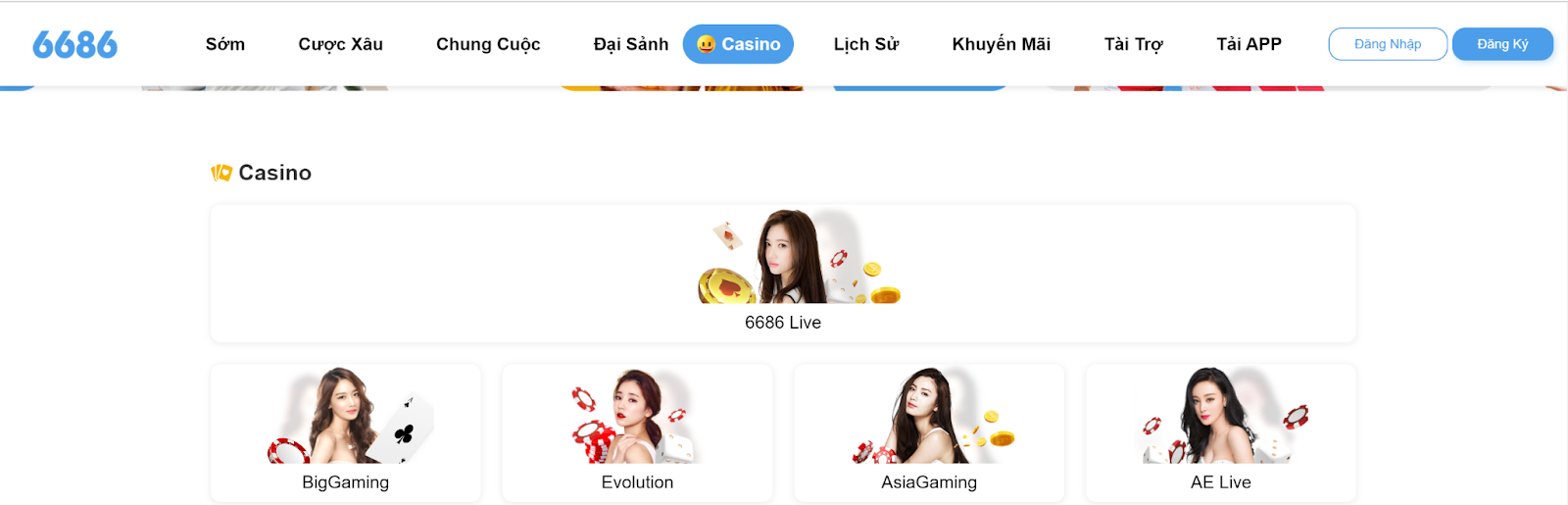
Task: Tap the Đăng Nhập login button
Action: point(1387,44)
